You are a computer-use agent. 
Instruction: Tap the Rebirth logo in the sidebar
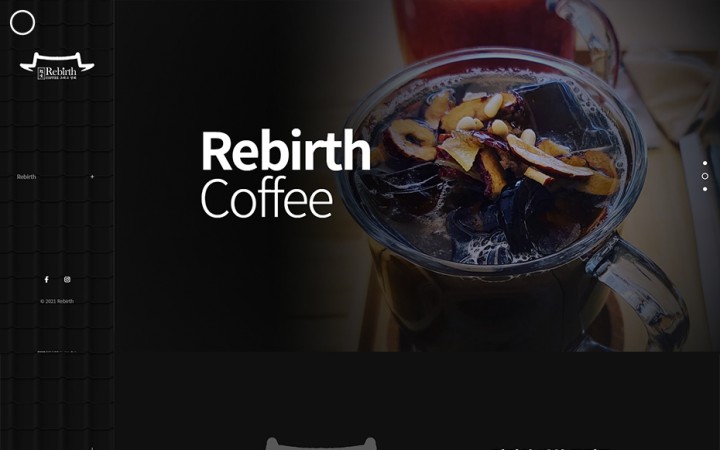[57, 66]
